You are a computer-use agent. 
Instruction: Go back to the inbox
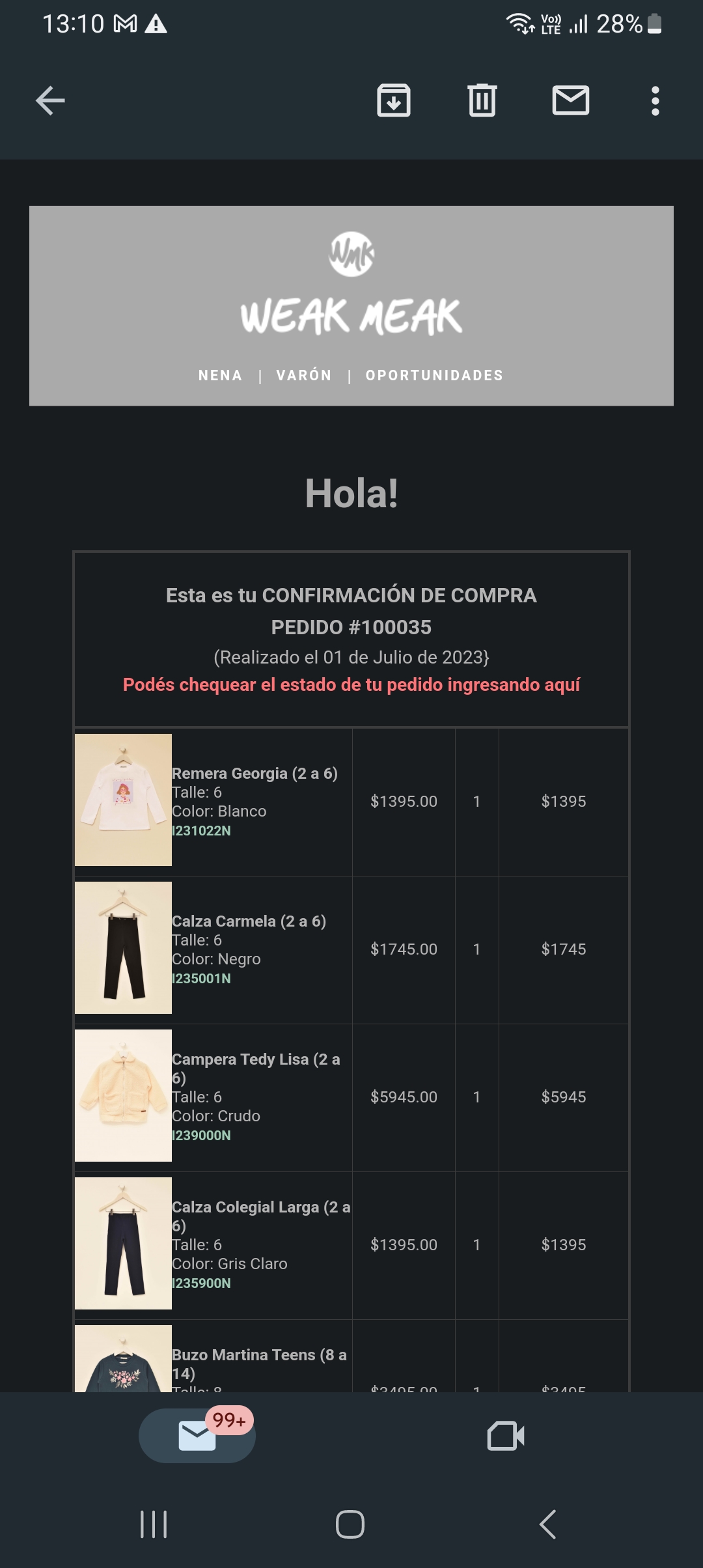coord(50,101)
